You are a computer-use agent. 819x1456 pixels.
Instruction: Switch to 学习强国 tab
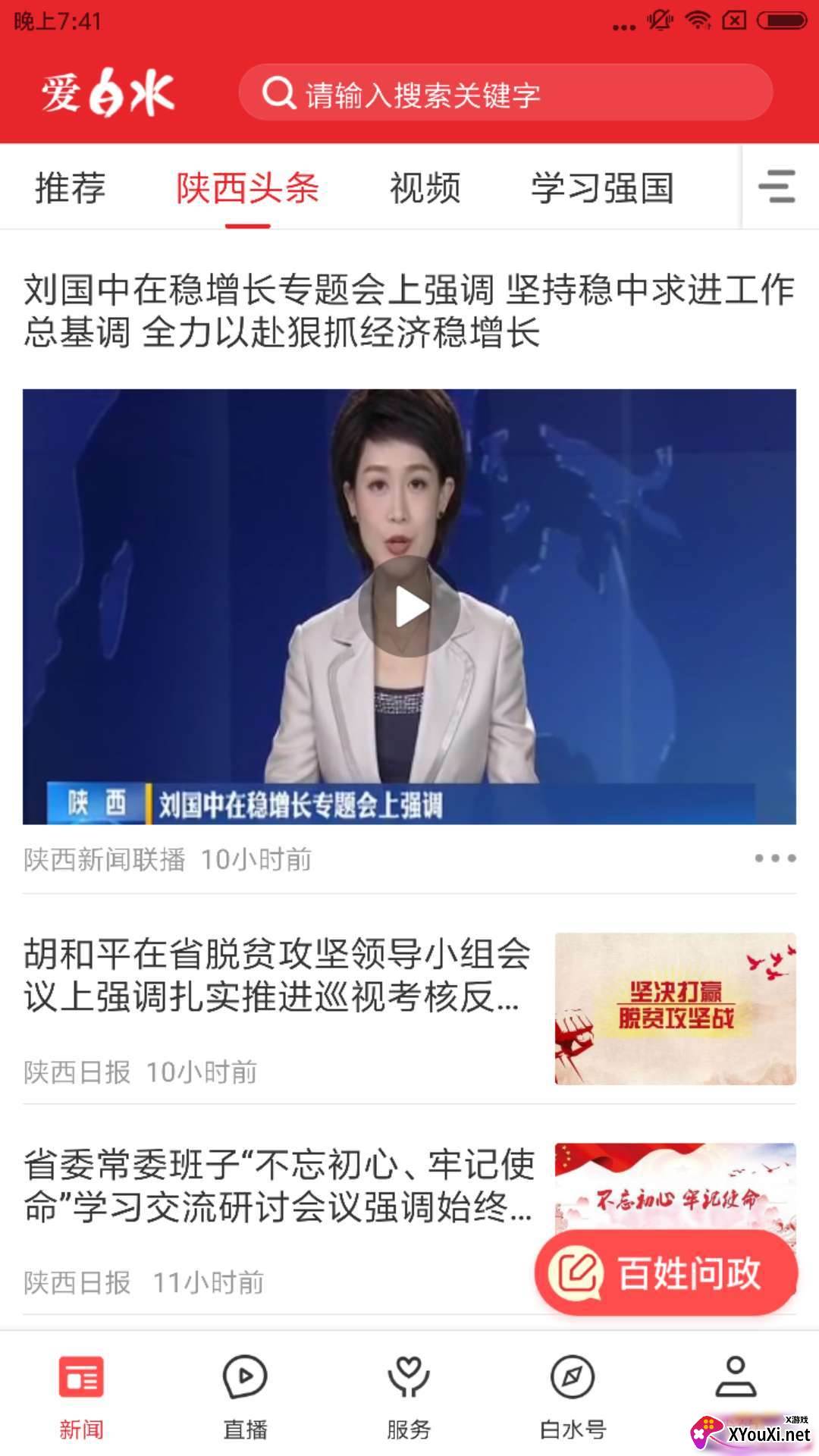pyautogui.click(x=602, y=187)
